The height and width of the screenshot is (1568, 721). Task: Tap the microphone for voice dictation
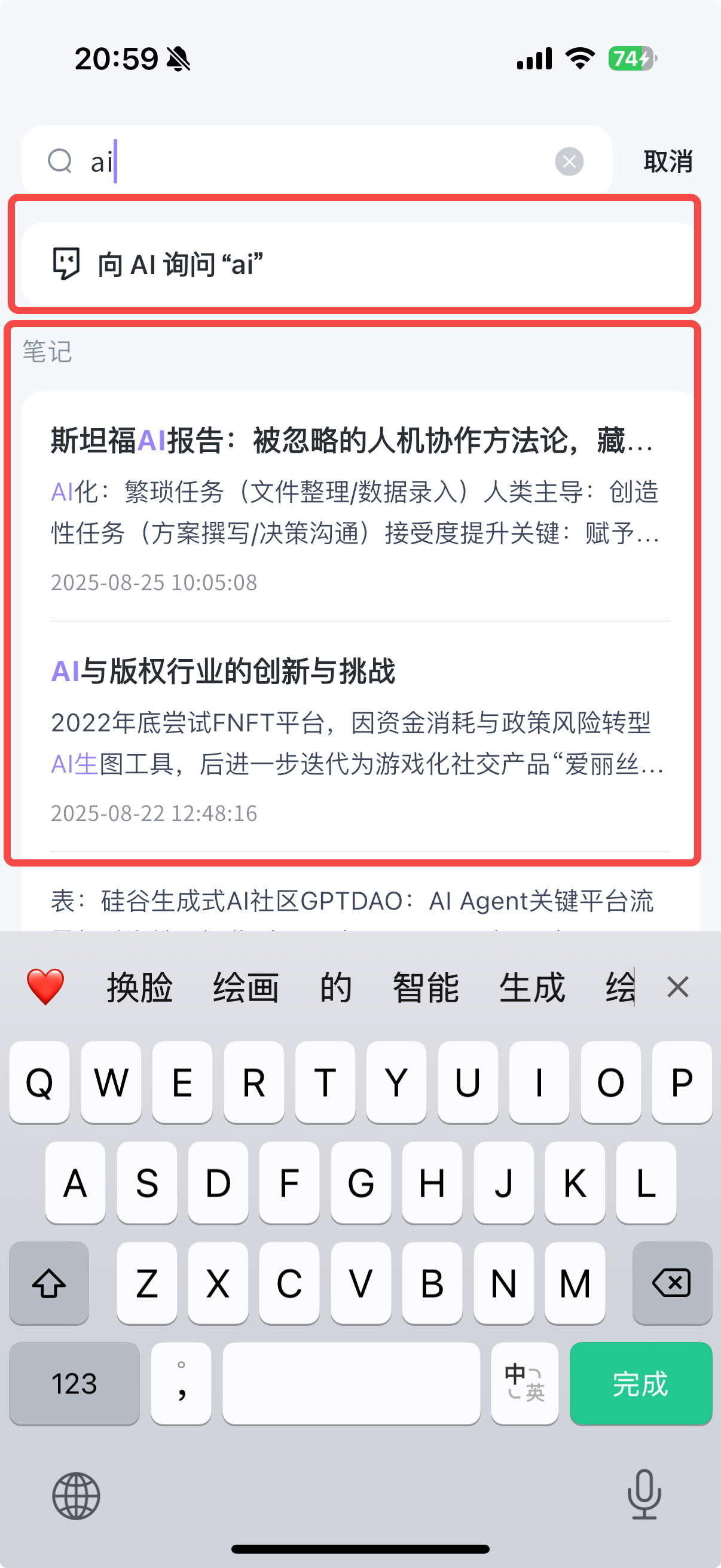[x=644, y=1494]
